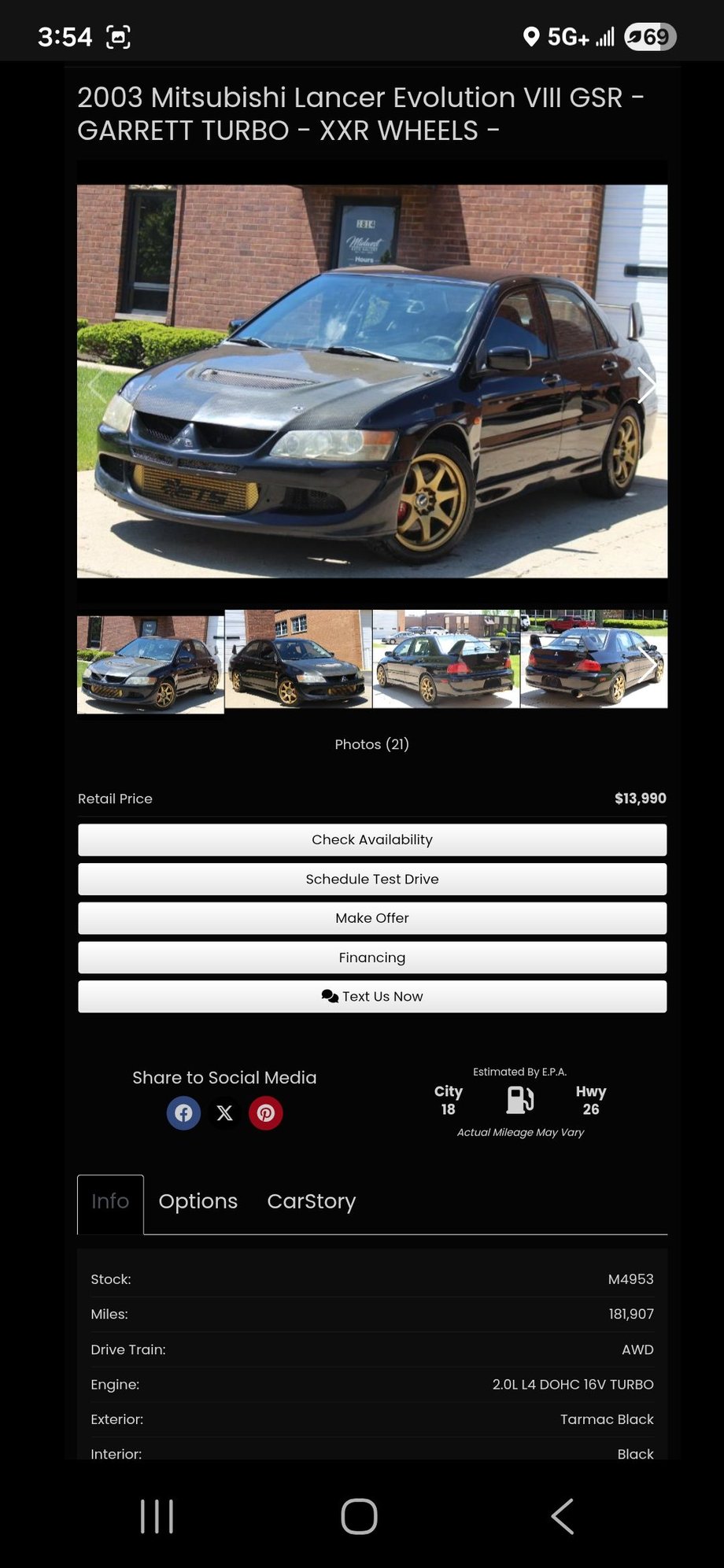The height and width of the screenshot is (1568, 724).
Task: Show previous main car photo arrow
Action: point(96,386)
